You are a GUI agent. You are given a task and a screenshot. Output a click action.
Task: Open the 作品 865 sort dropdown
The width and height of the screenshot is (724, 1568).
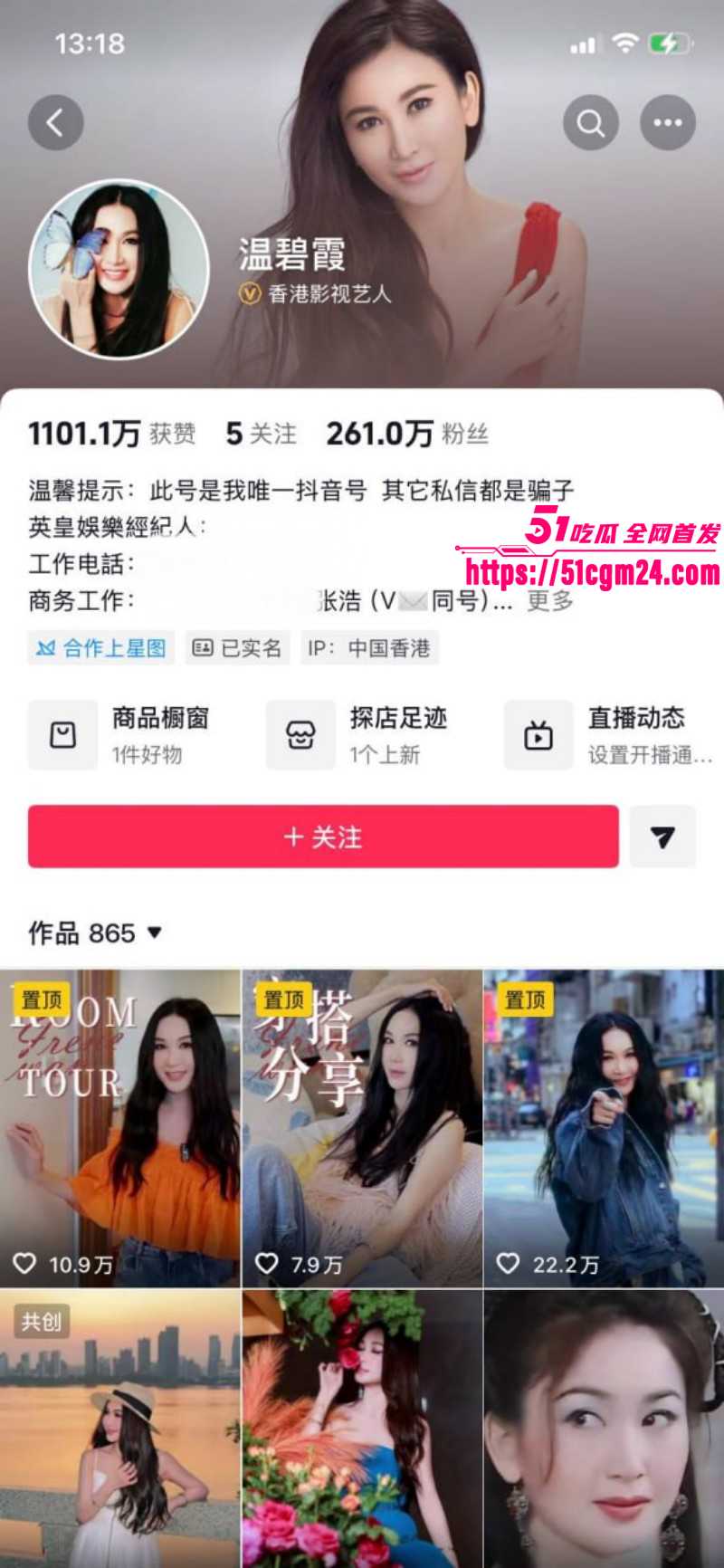pos(95,932)
